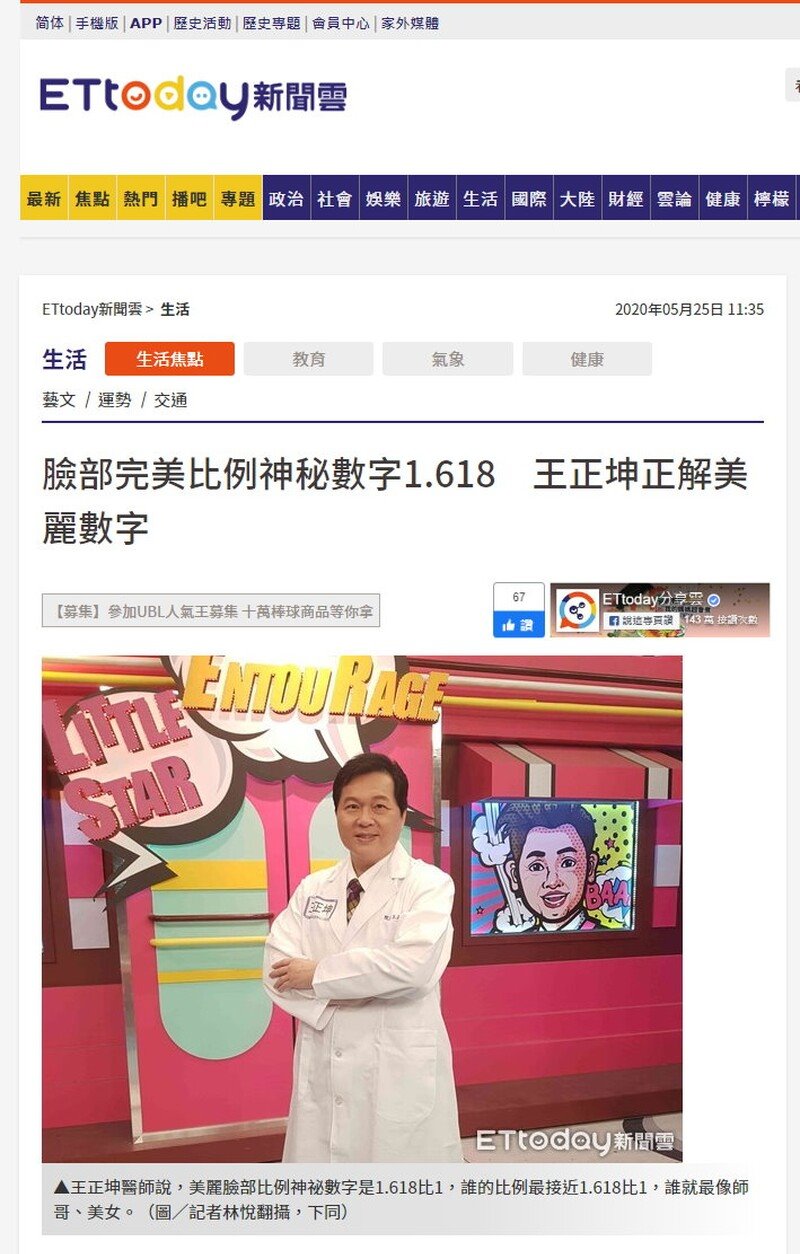This screenshot has width=800, height=1254.
Task: Open the 會員中心 link
Action: 340,23
